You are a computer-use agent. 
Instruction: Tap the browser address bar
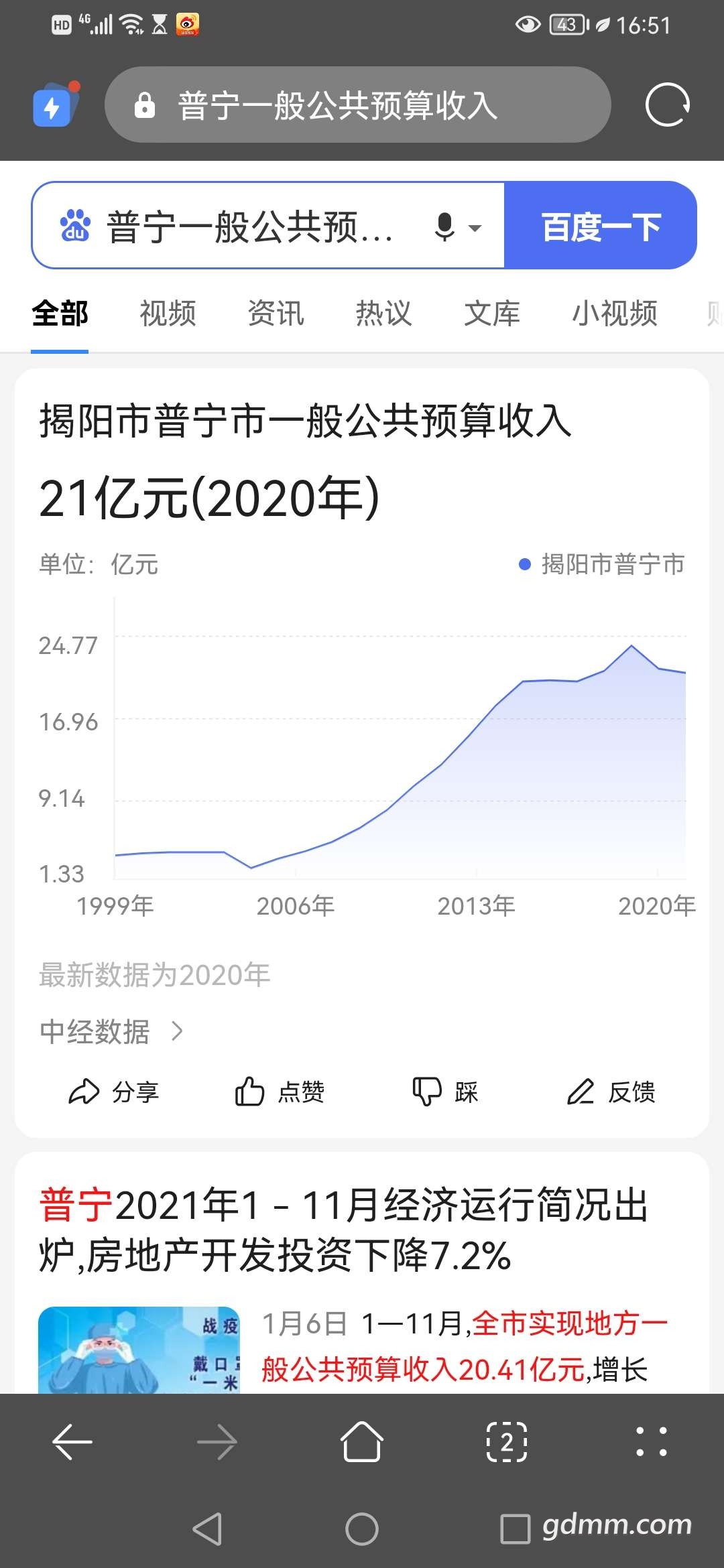pos(357,105)
